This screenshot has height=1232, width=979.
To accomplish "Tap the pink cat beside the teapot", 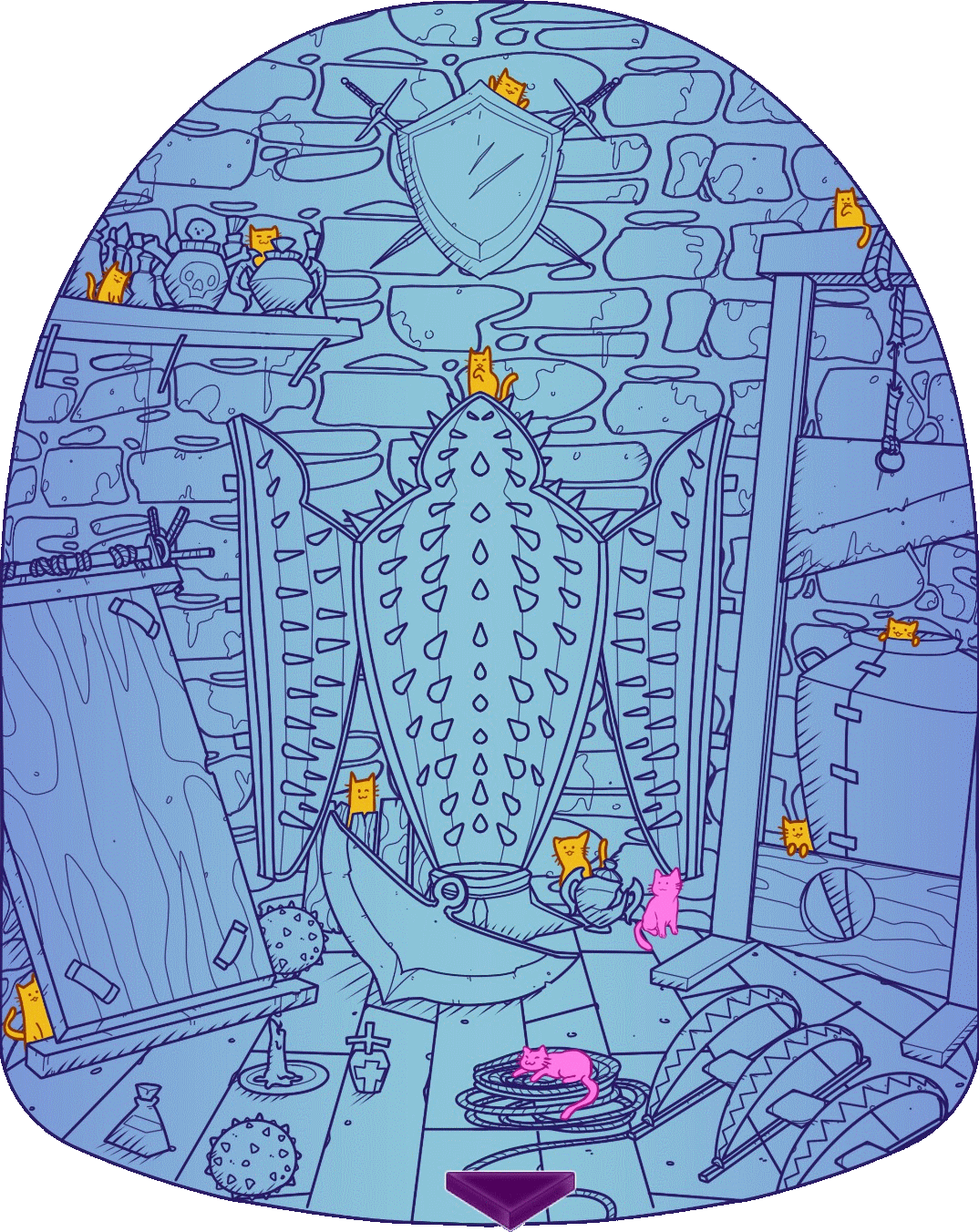I will [661, 905].
